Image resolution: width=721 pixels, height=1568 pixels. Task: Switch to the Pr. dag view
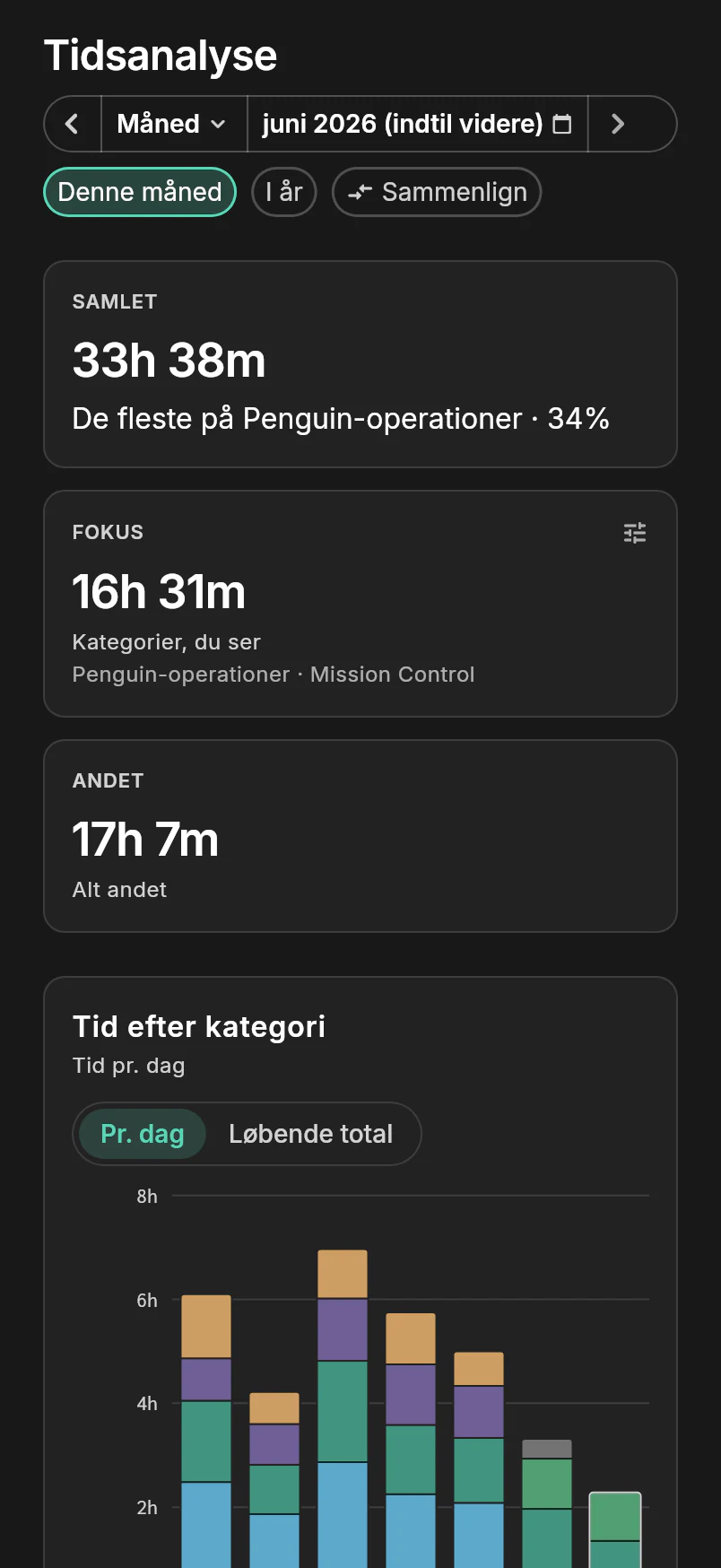[143, 1134]
